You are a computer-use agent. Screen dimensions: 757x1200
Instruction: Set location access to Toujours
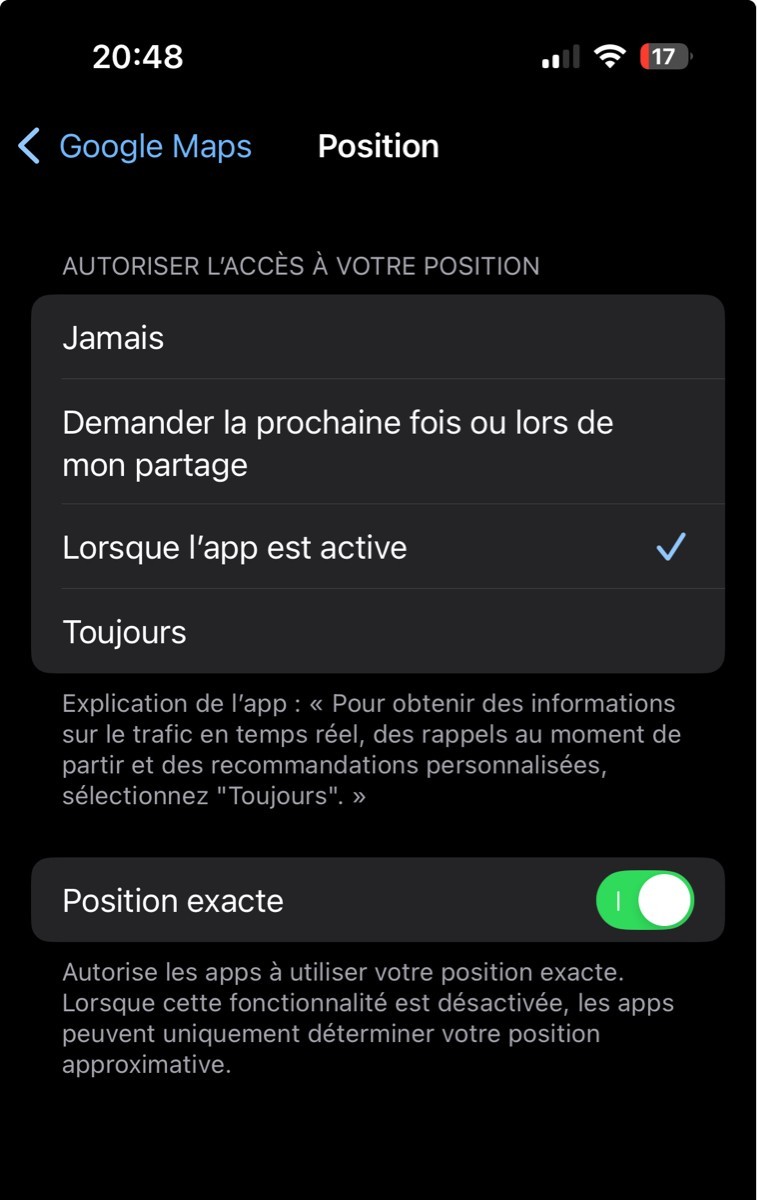point(377,632)
